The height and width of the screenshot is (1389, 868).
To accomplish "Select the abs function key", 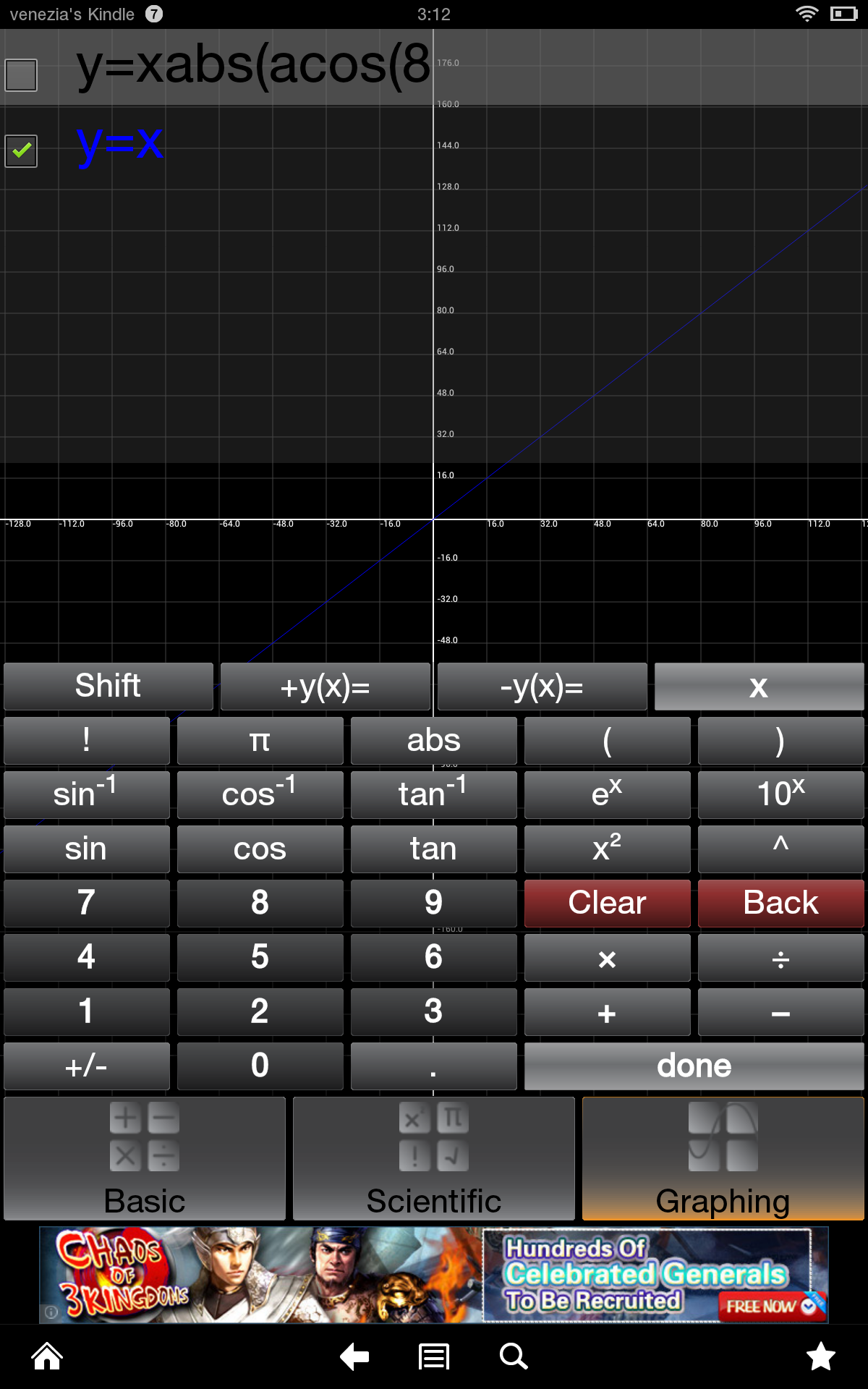I will coord(433,740).
